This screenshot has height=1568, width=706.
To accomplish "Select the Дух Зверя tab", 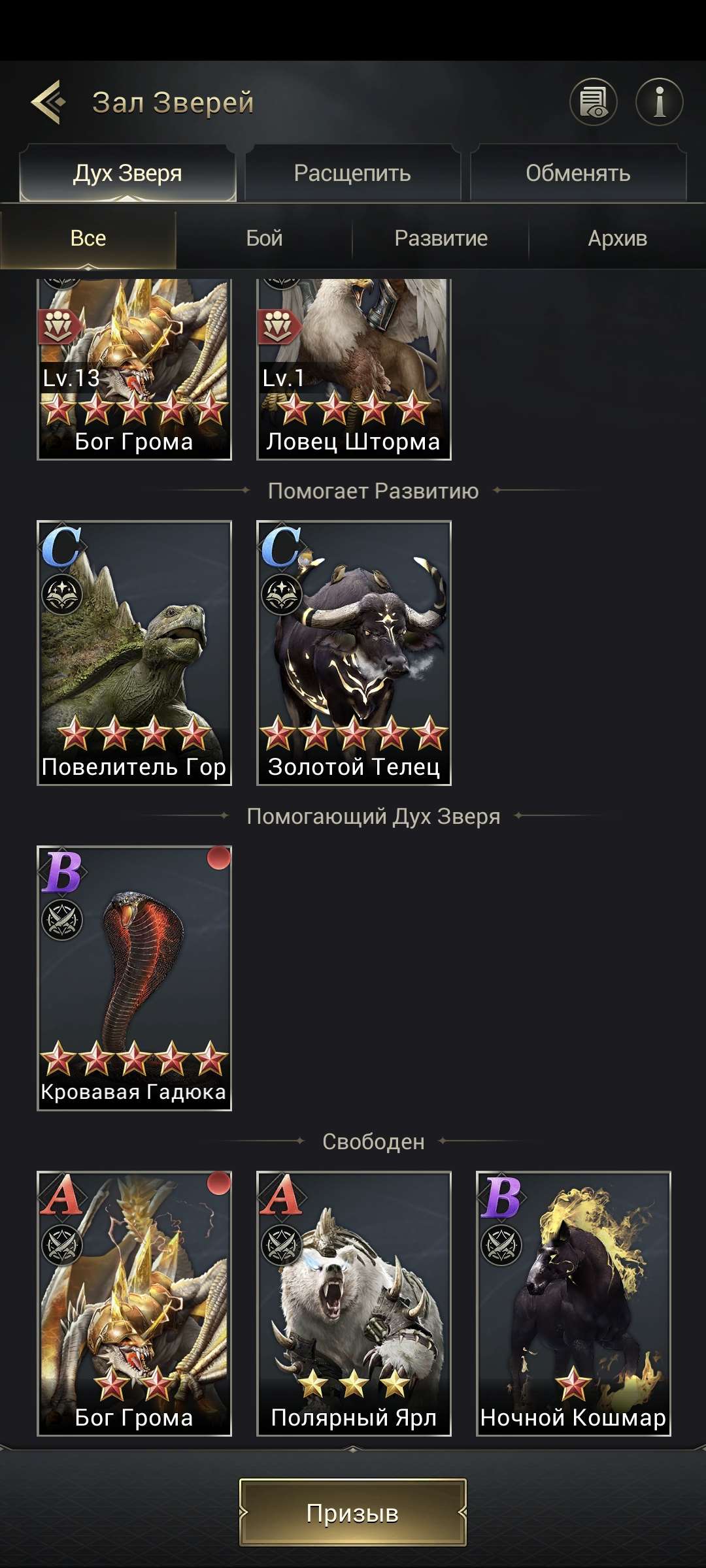I will [x=127, y=173].
